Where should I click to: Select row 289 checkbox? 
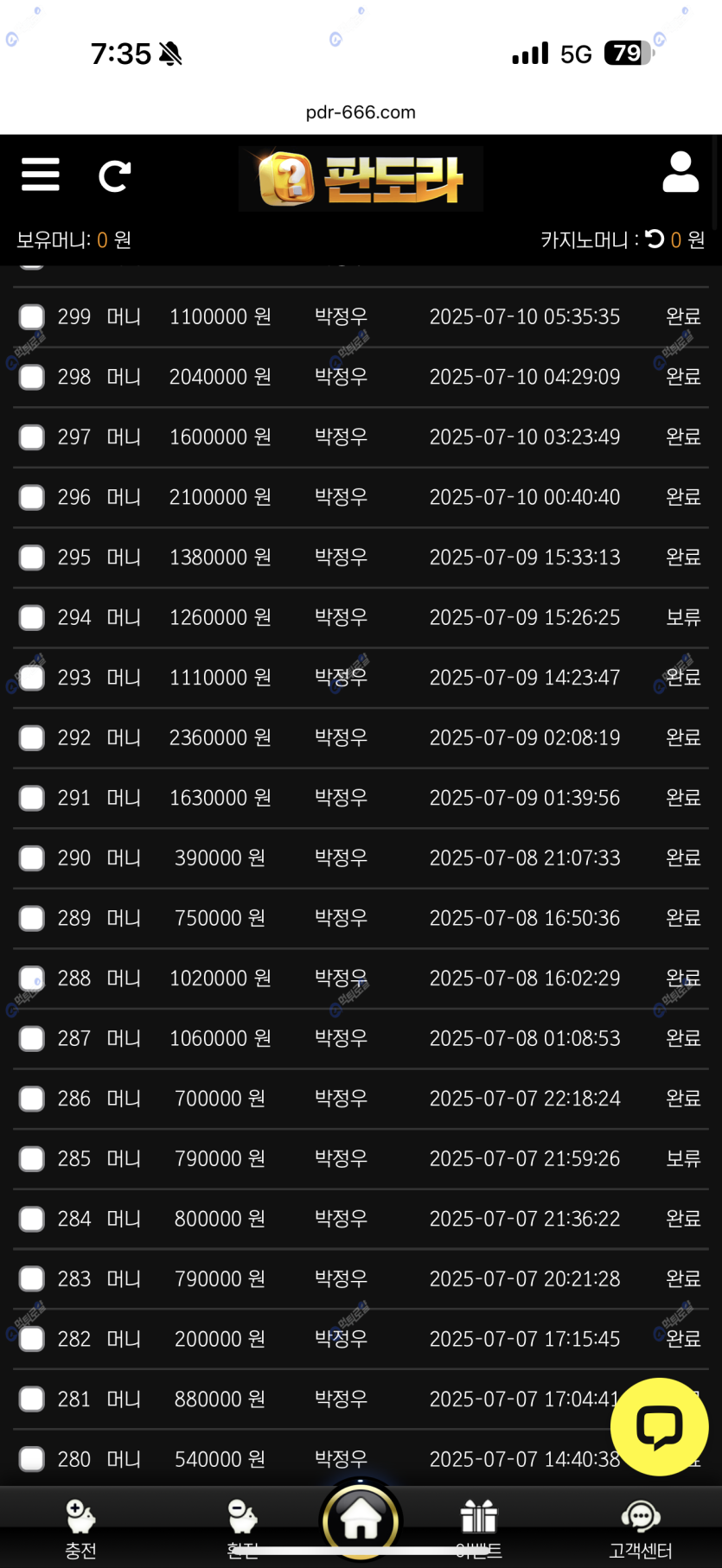[32, 918]
